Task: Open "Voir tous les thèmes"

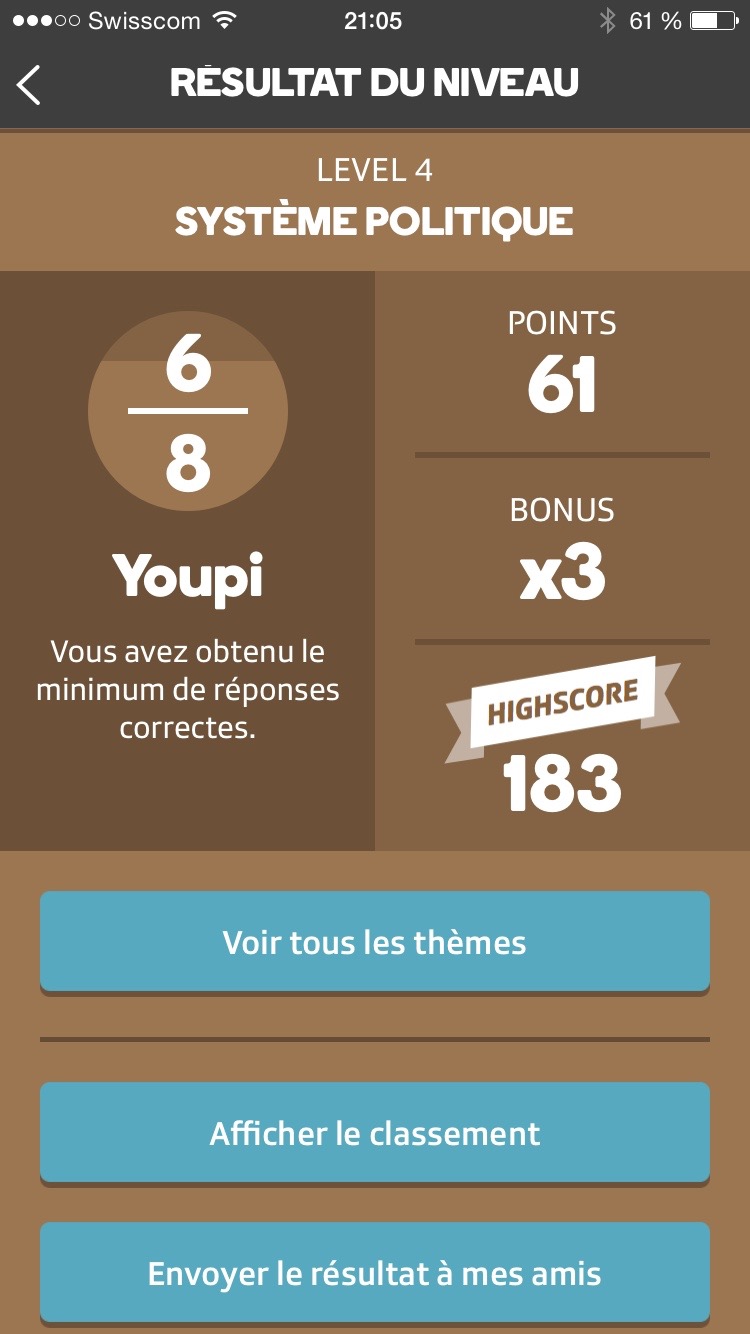Action: [375, 942]
